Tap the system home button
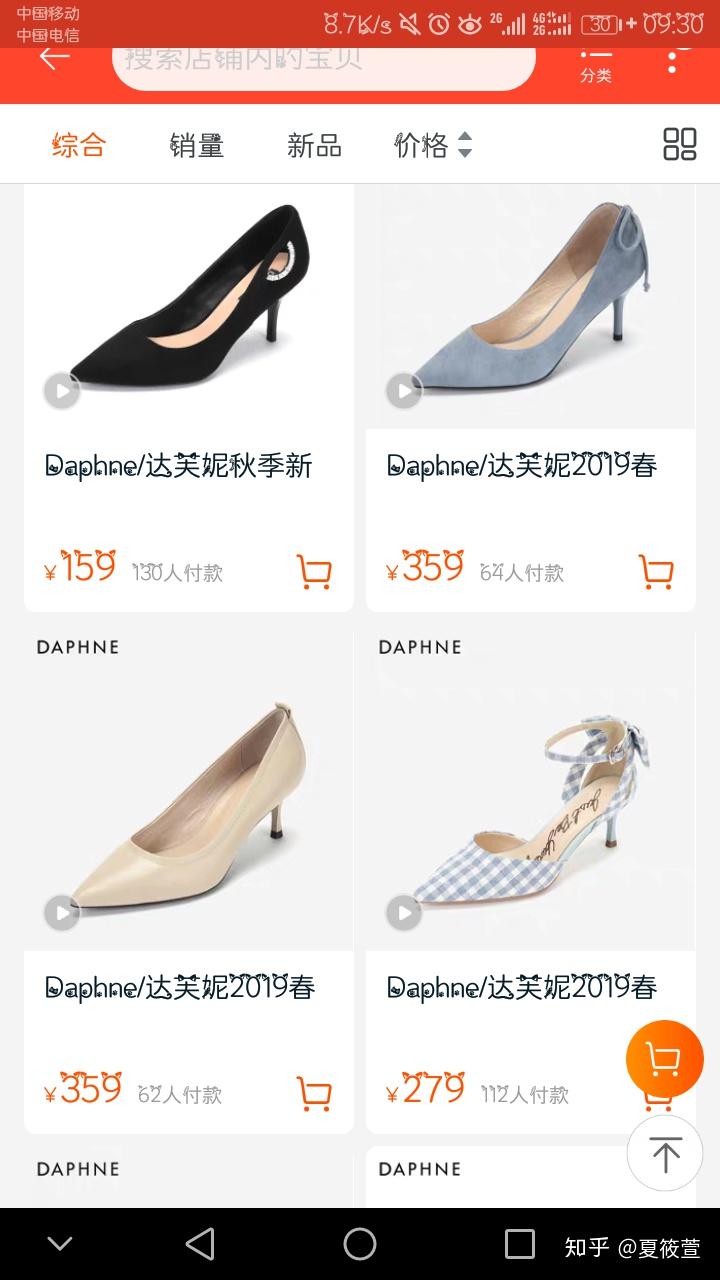 [x=360, y=1244]
